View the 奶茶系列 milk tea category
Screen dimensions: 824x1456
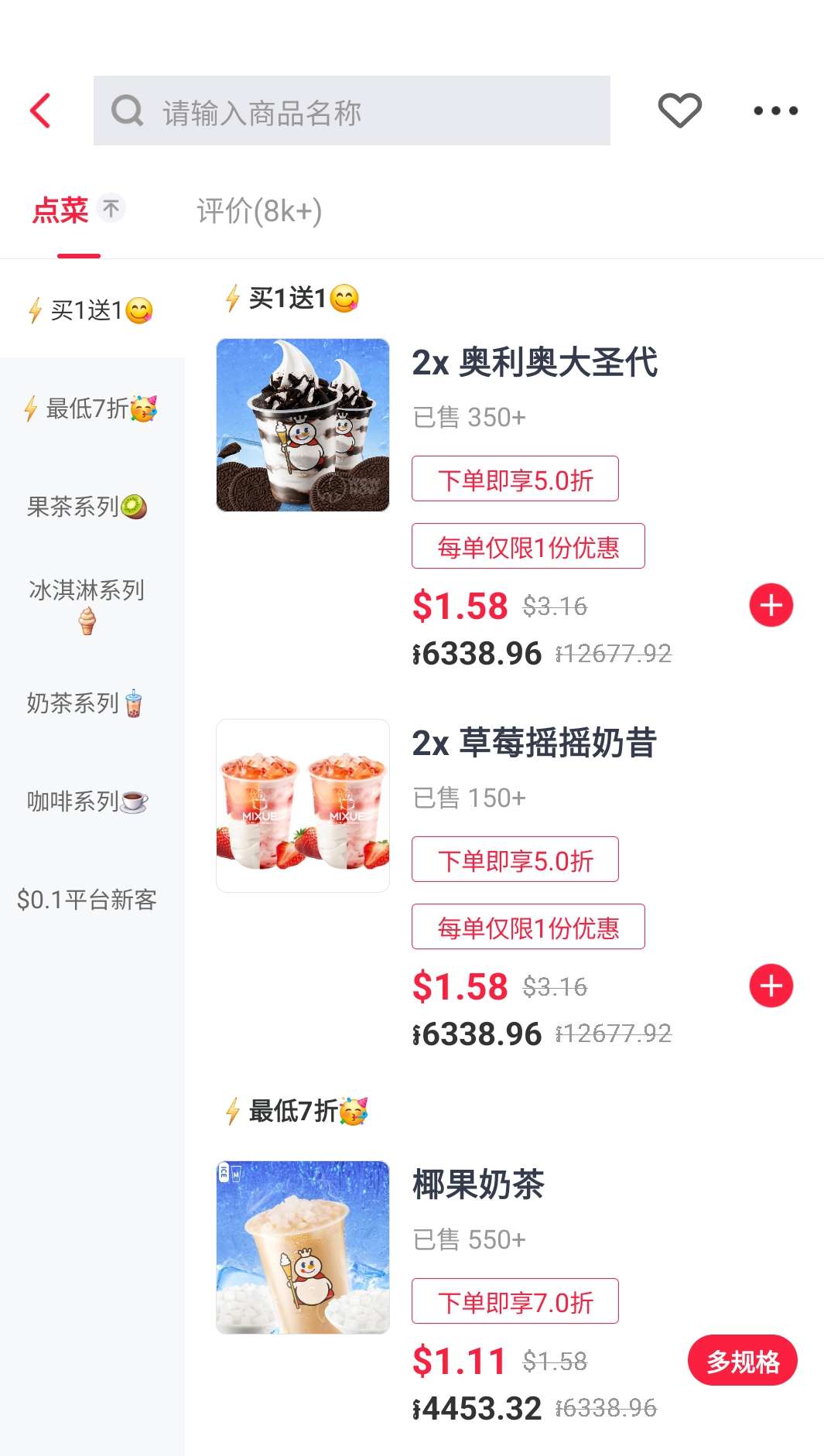pos(85,703)
